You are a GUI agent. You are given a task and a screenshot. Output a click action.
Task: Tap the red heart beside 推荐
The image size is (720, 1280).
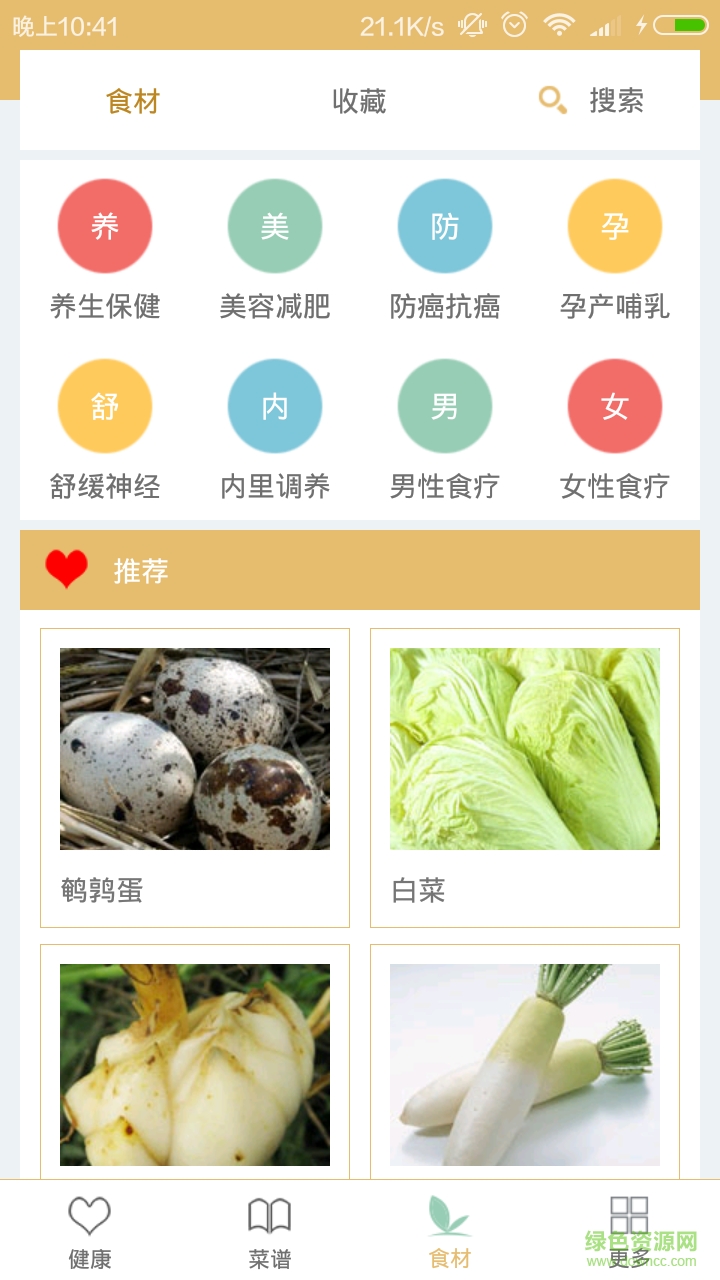coord(67,569)
